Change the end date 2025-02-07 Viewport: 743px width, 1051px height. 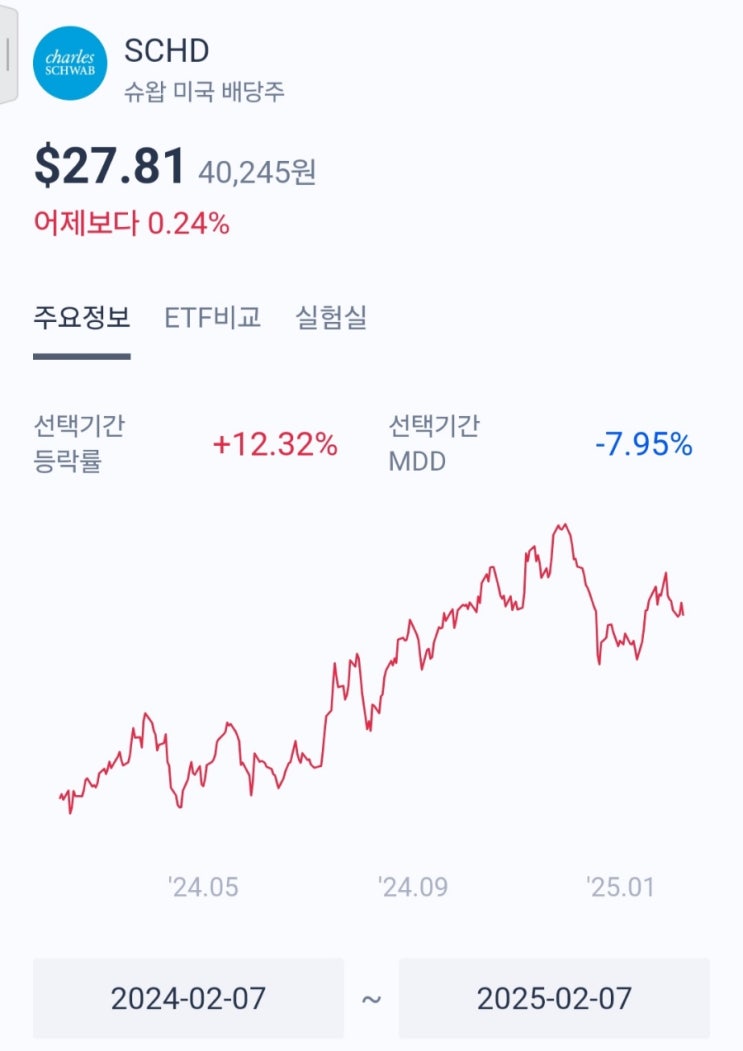[x=554, y=998]
